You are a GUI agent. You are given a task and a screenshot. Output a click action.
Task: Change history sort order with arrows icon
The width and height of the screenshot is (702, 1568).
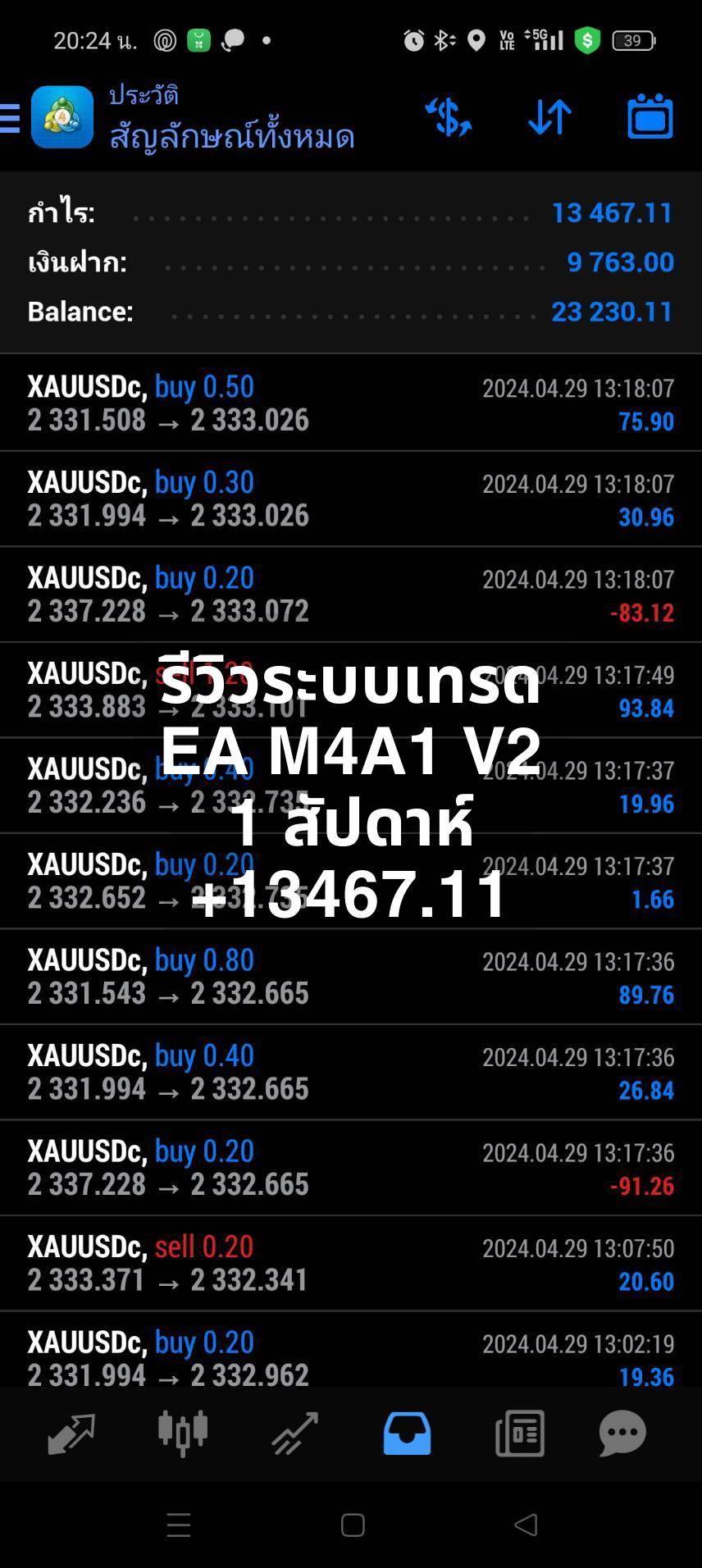tap(549, 117)
